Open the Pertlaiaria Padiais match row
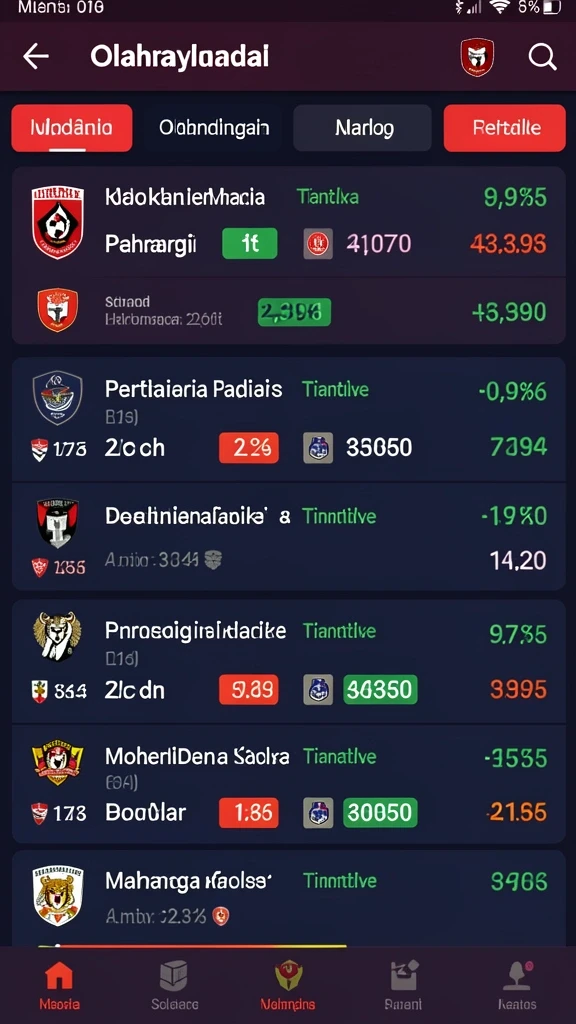The image size is (576, 1024). [289, 420]
